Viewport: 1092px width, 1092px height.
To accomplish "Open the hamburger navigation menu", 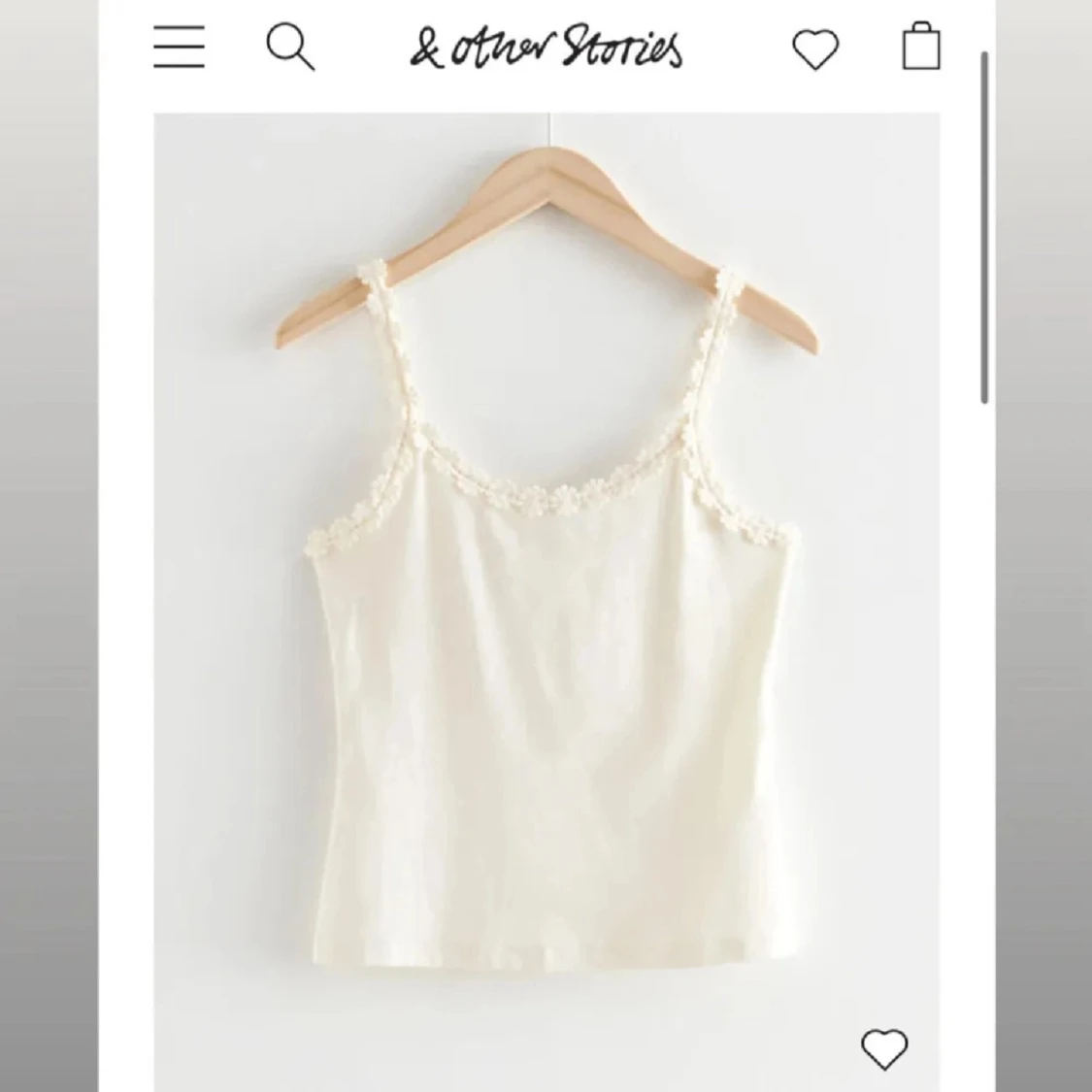I will click(x=180, y=47).
